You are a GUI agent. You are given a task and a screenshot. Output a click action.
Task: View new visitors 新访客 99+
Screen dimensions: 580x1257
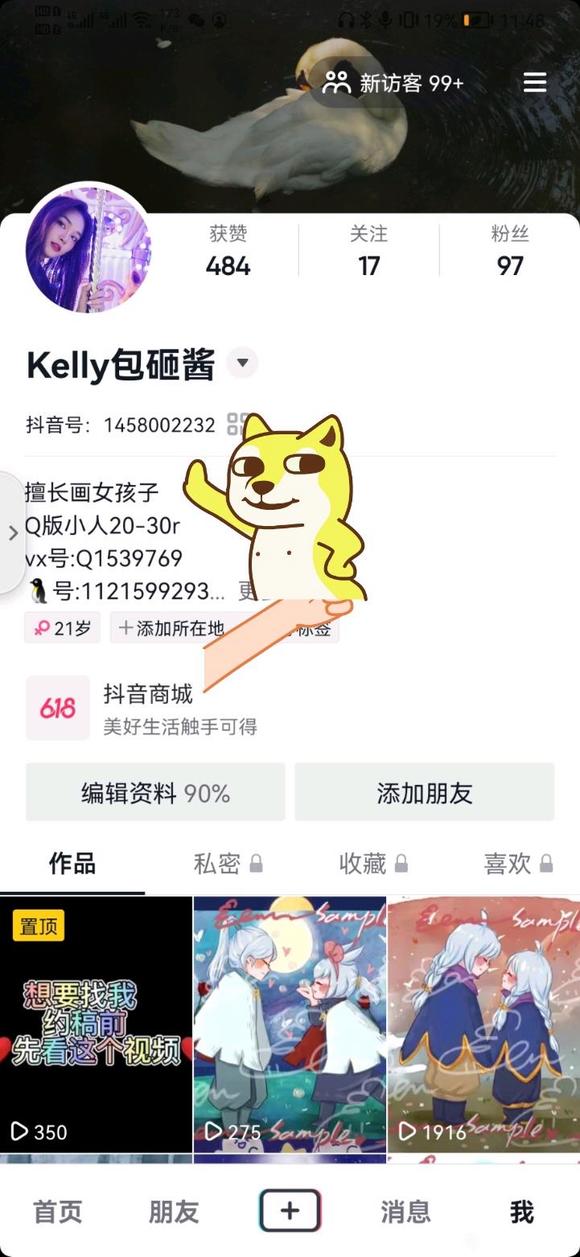click(393, 83)
